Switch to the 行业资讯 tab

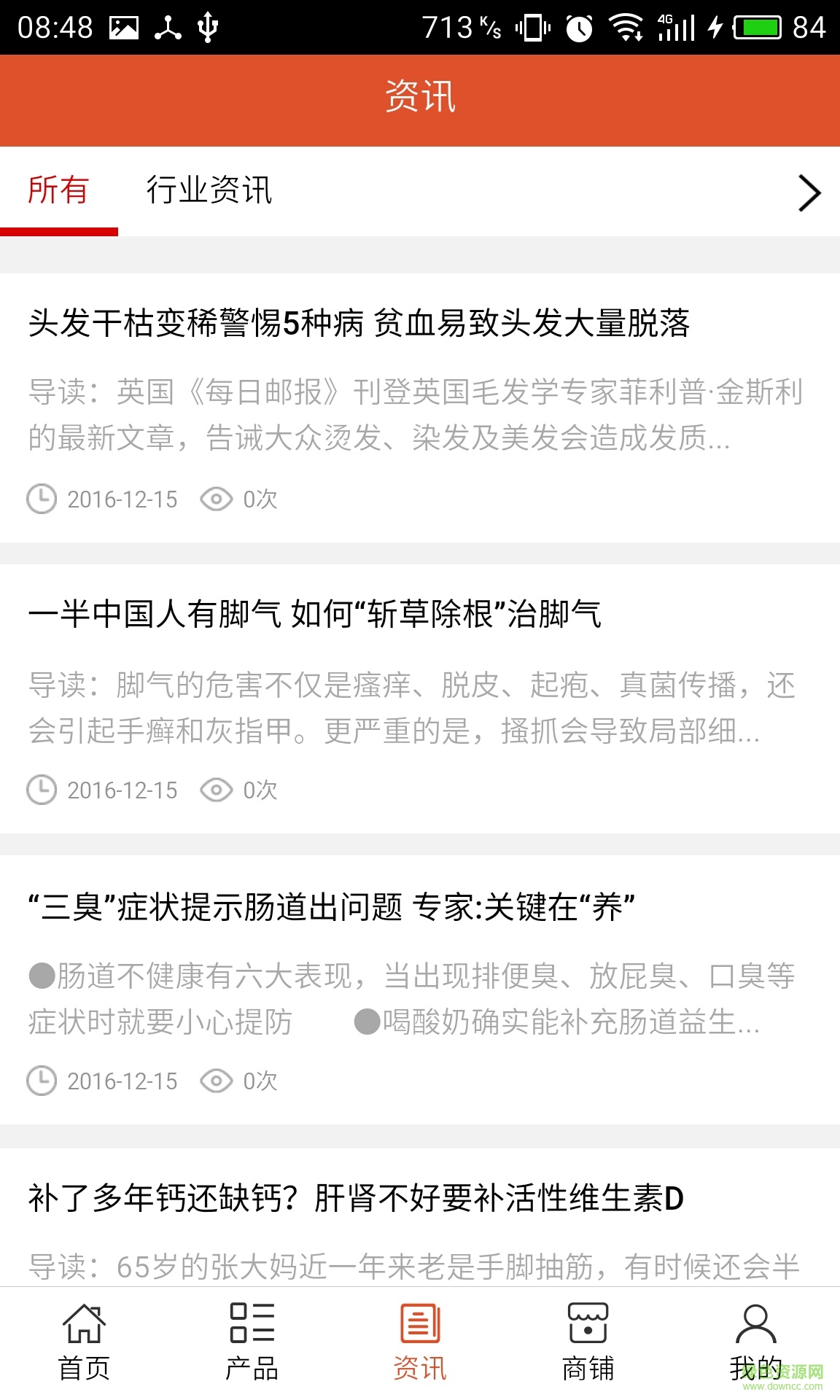pyautogui.click(x=209, y=191)
